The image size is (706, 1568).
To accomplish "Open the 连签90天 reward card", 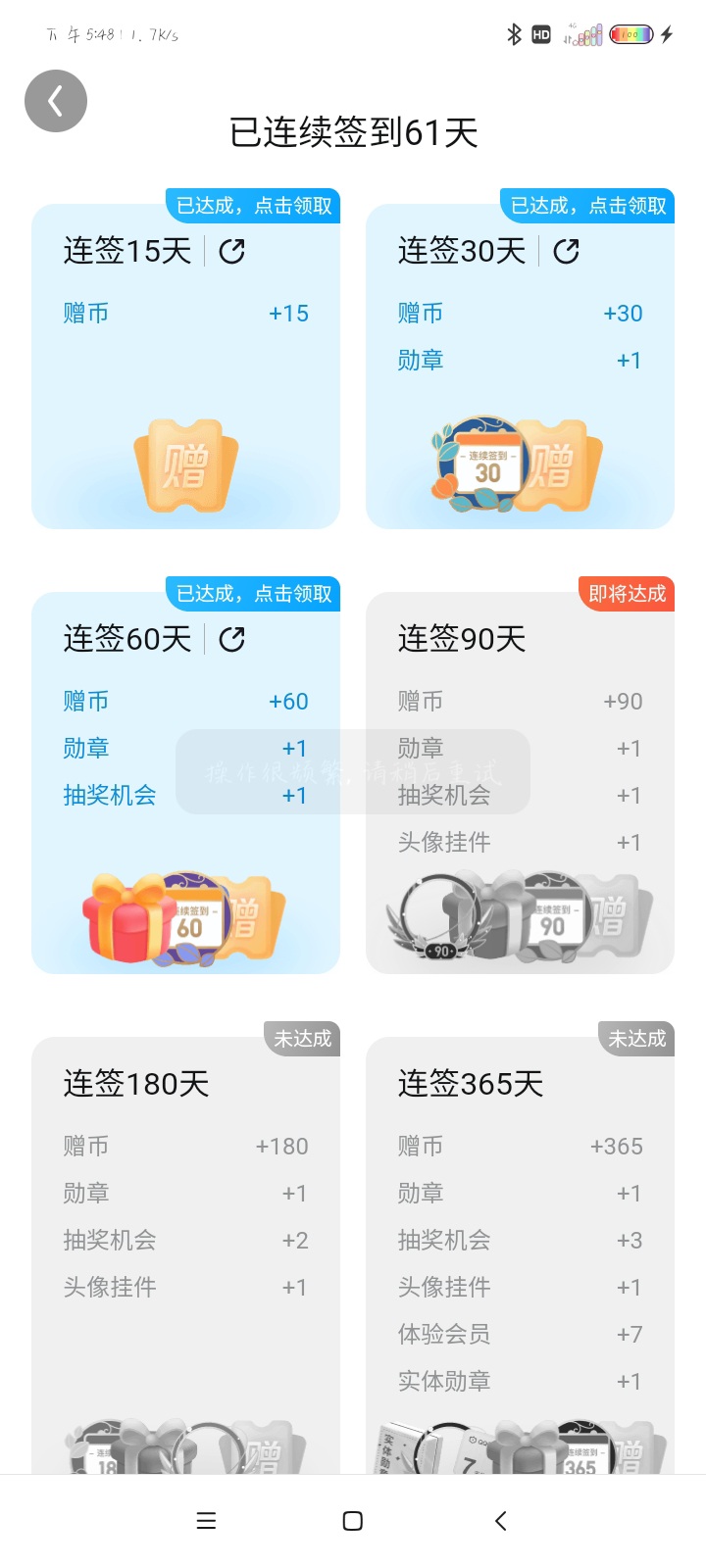I will (x=520, y=782).
